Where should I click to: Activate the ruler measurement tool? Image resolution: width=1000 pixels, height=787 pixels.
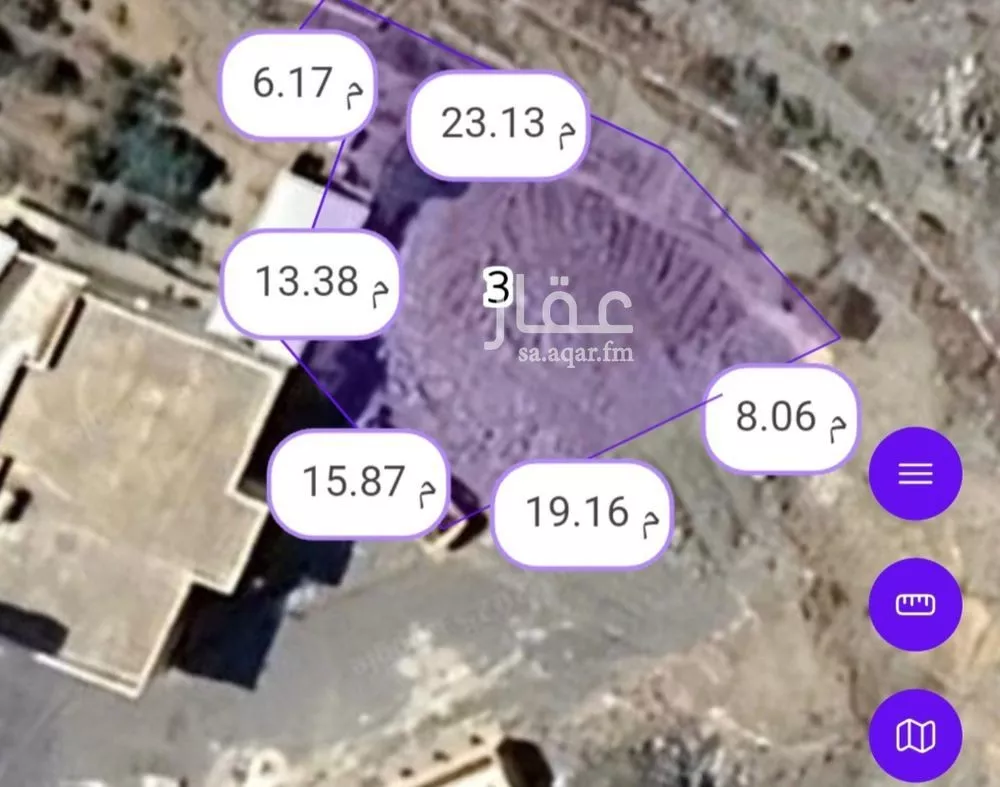point(915,605)
